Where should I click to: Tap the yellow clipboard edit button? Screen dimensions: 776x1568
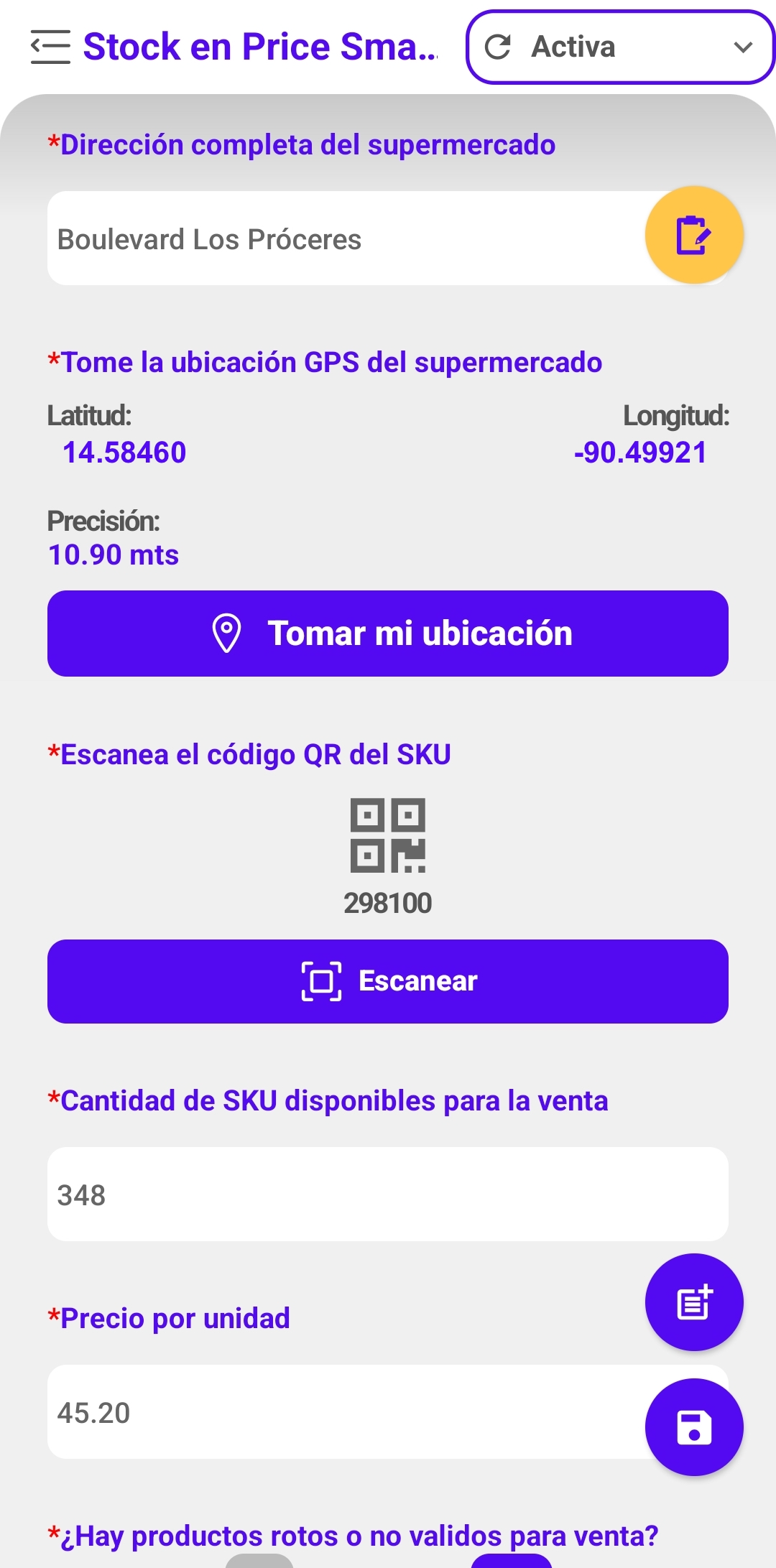pos(693,235)
